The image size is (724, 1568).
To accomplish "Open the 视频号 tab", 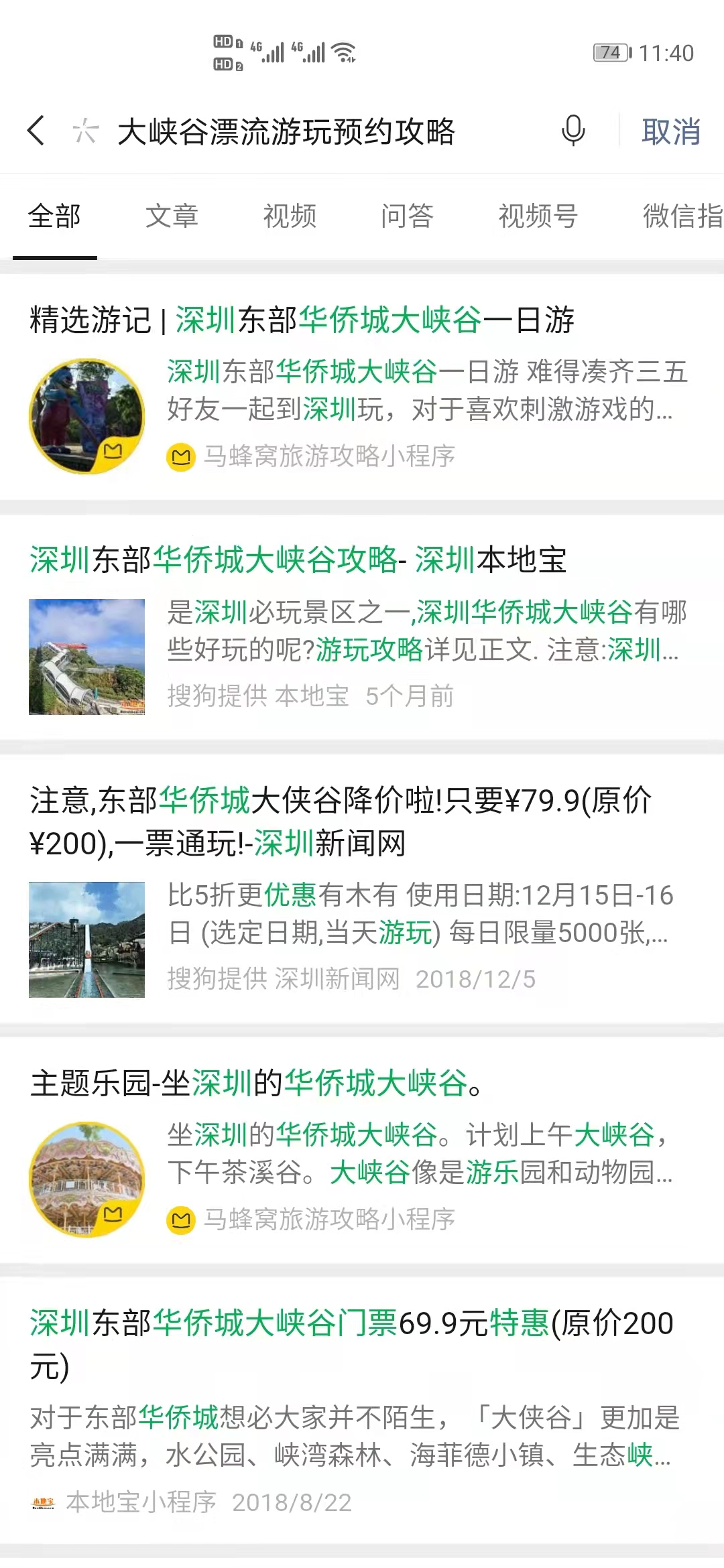I will 538,216.
